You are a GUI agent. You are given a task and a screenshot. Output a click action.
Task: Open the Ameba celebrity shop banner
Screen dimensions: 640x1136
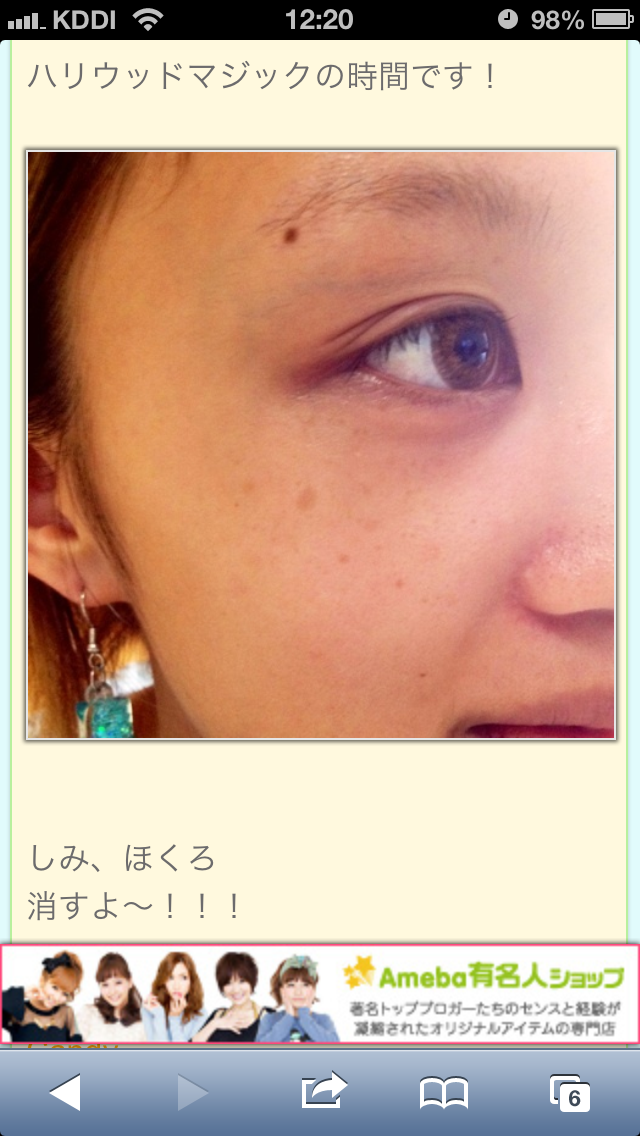pos(320,993)
